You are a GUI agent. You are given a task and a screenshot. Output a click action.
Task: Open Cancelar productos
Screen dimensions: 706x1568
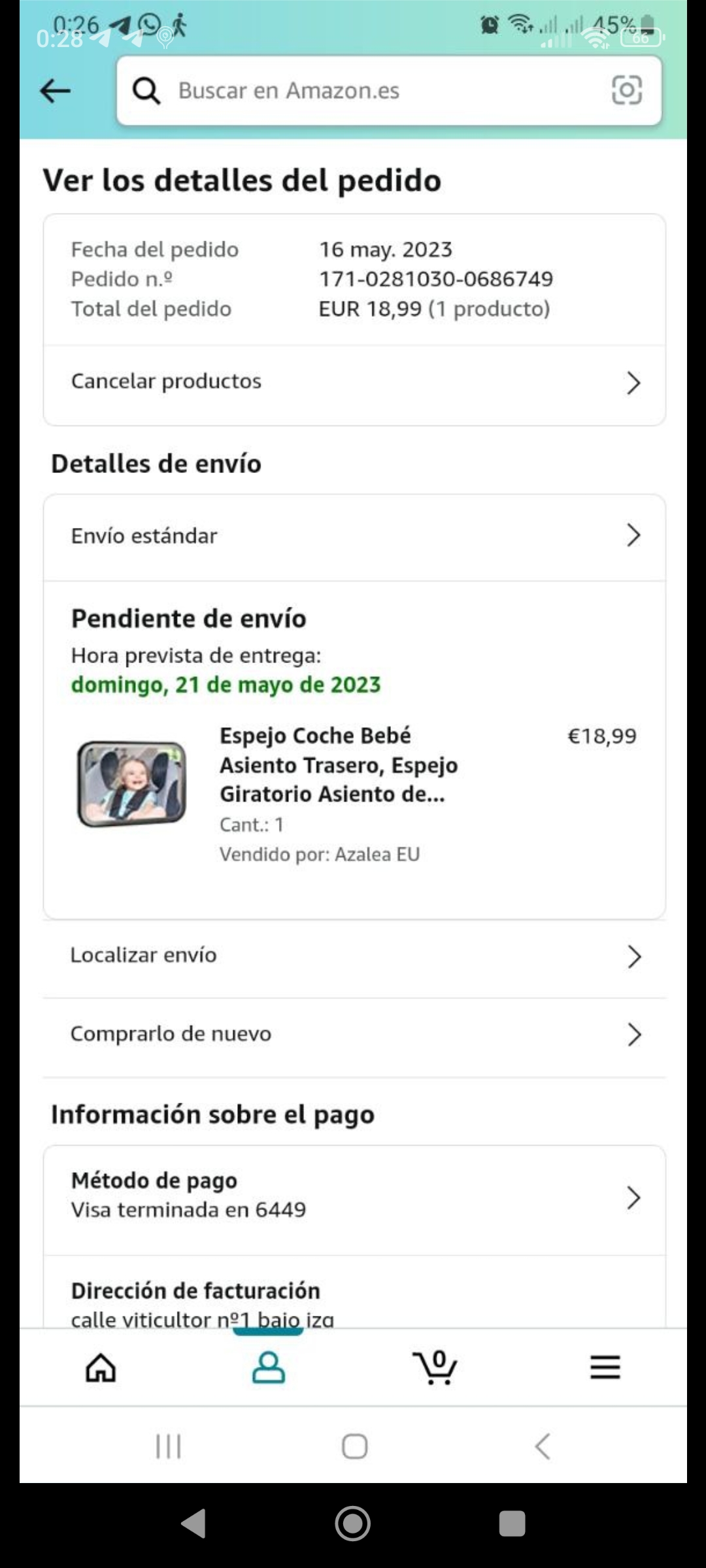354,382
